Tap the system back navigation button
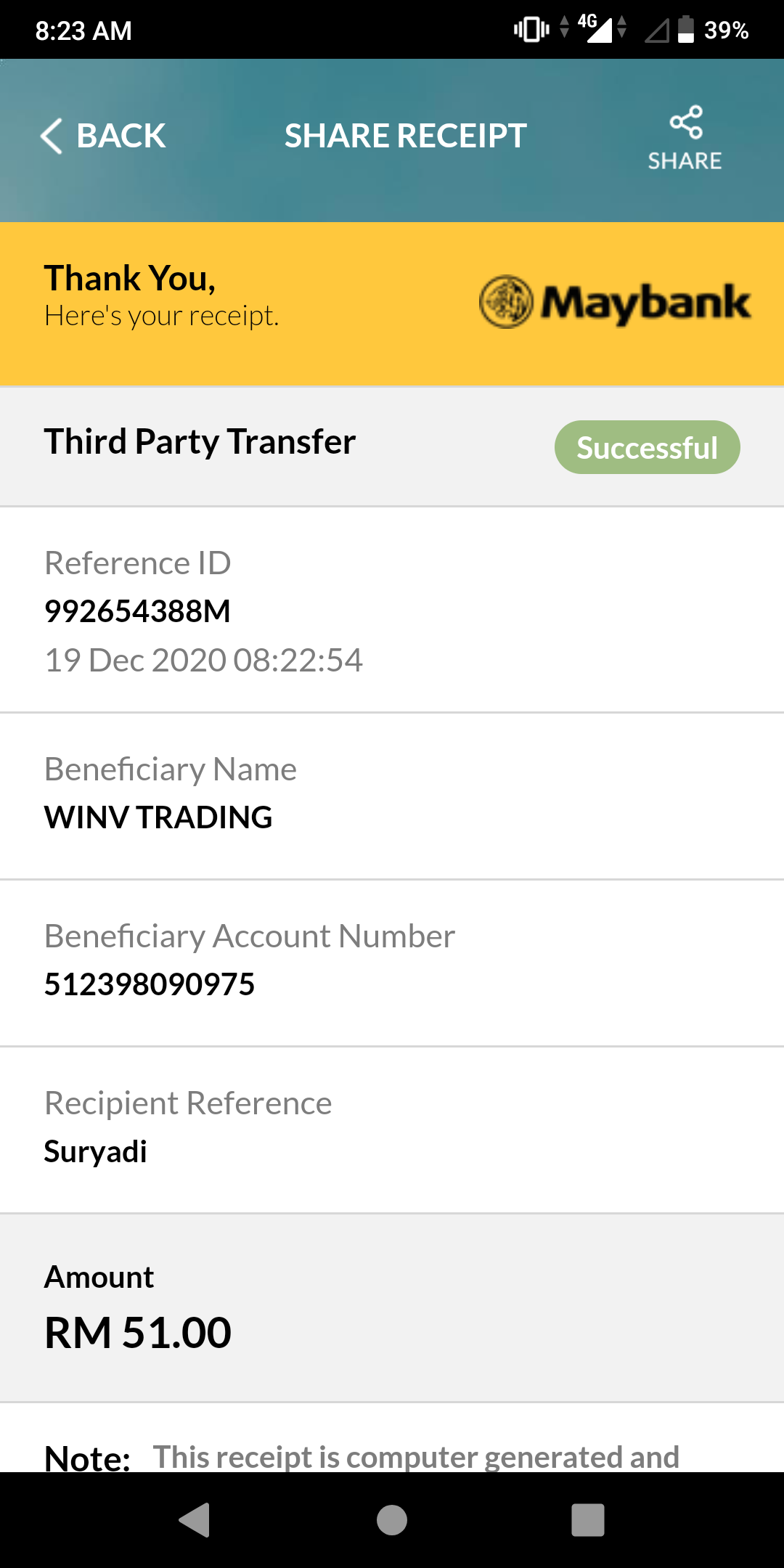 195,1520
